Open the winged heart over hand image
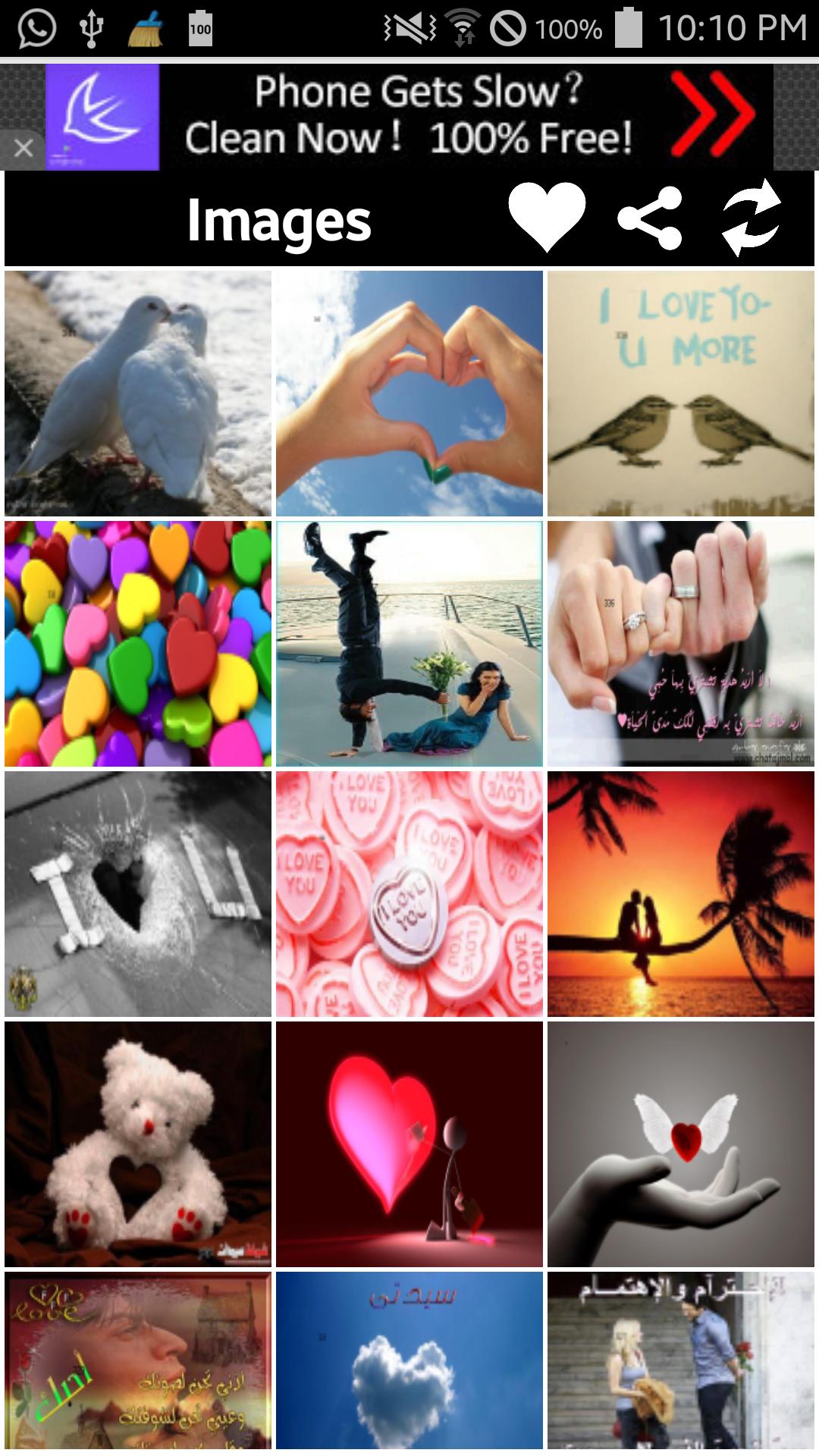Image resolution: width=819 pixels, height=1456 pixels. (680, 1144)
